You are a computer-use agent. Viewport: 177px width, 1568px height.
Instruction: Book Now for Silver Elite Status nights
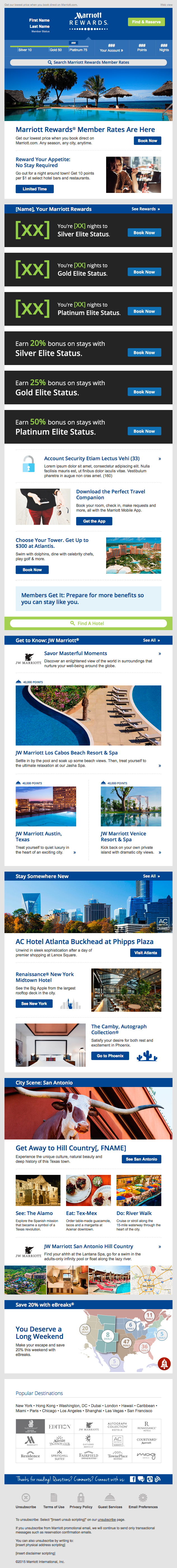[144, 233]
